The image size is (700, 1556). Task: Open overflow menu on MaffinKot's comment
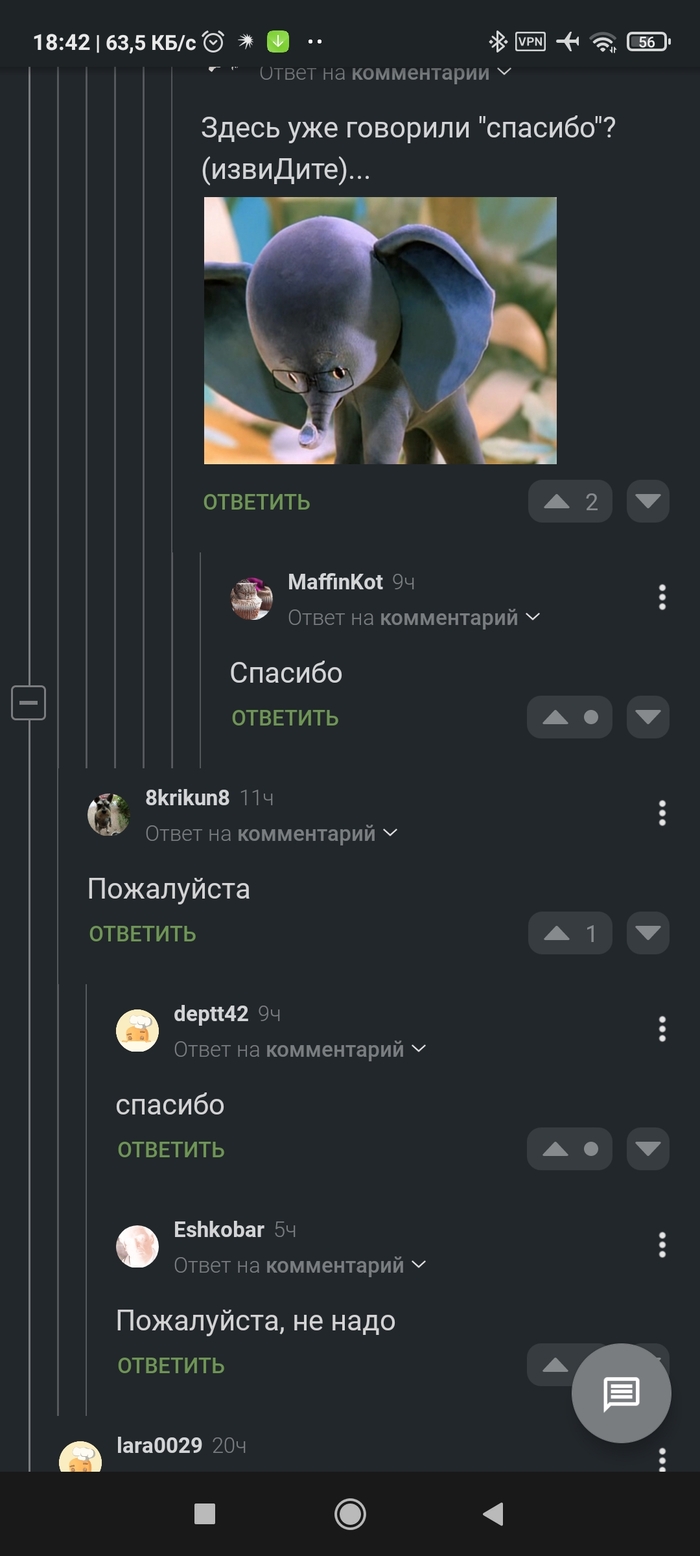pyautogui.click(x=662, y=597)
